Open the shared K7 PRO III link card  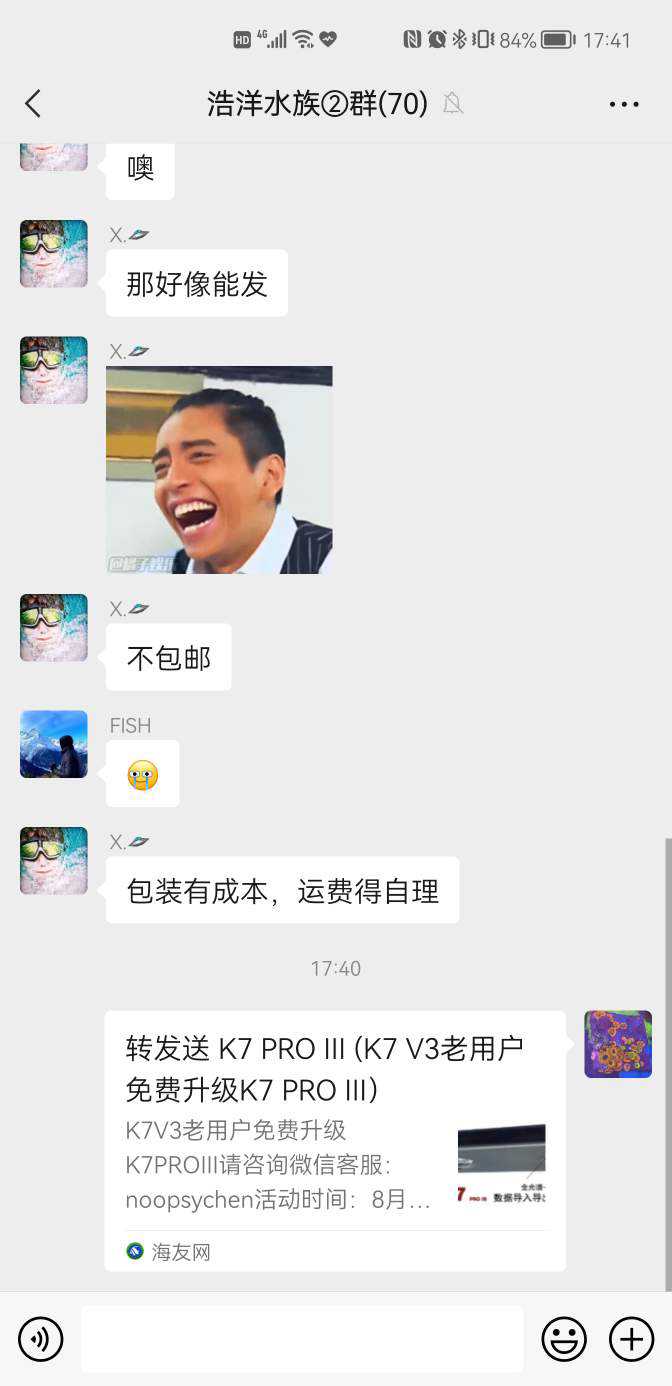[x=334, y=1140]
